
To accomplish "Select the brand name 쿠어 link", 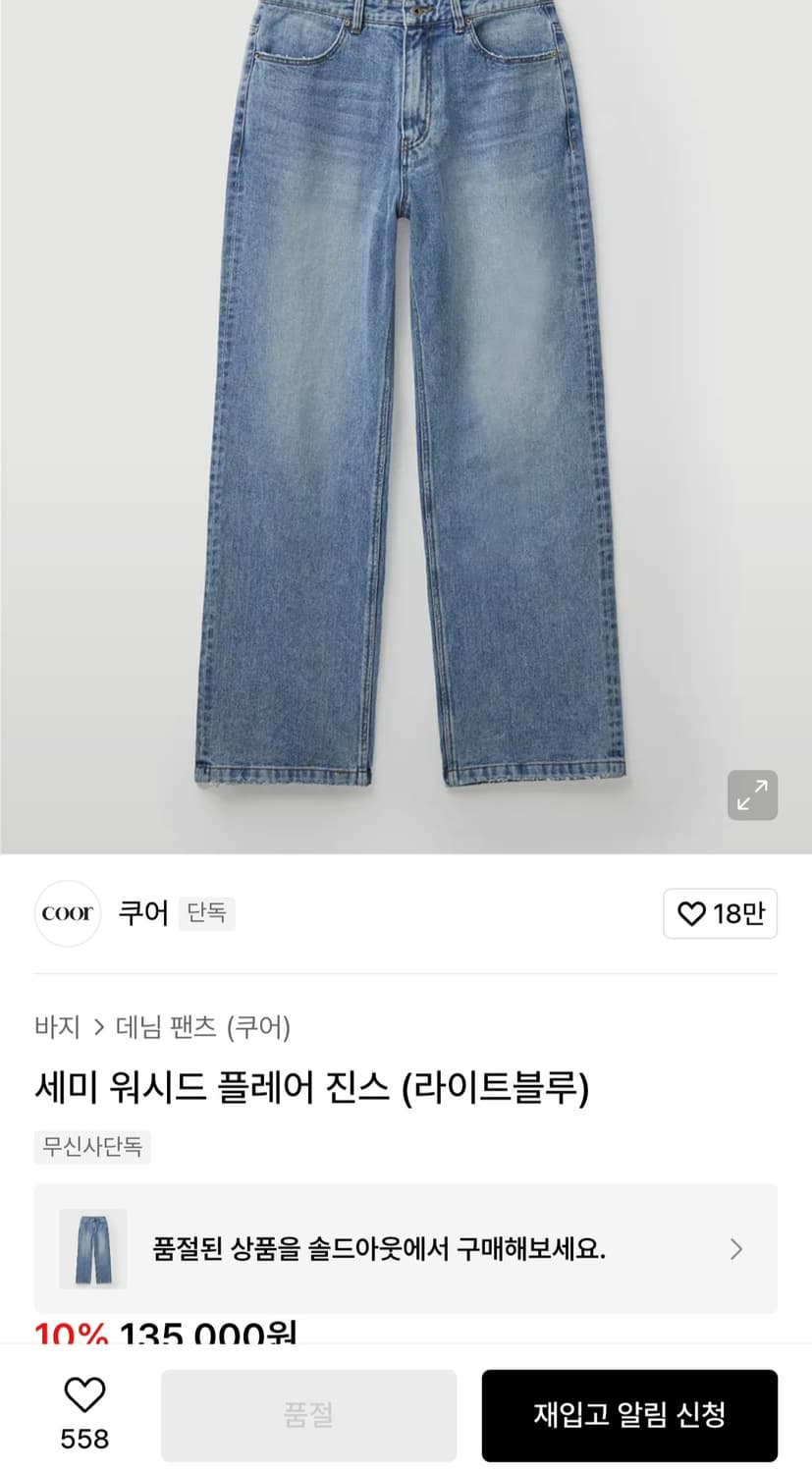I will (141, 913).
